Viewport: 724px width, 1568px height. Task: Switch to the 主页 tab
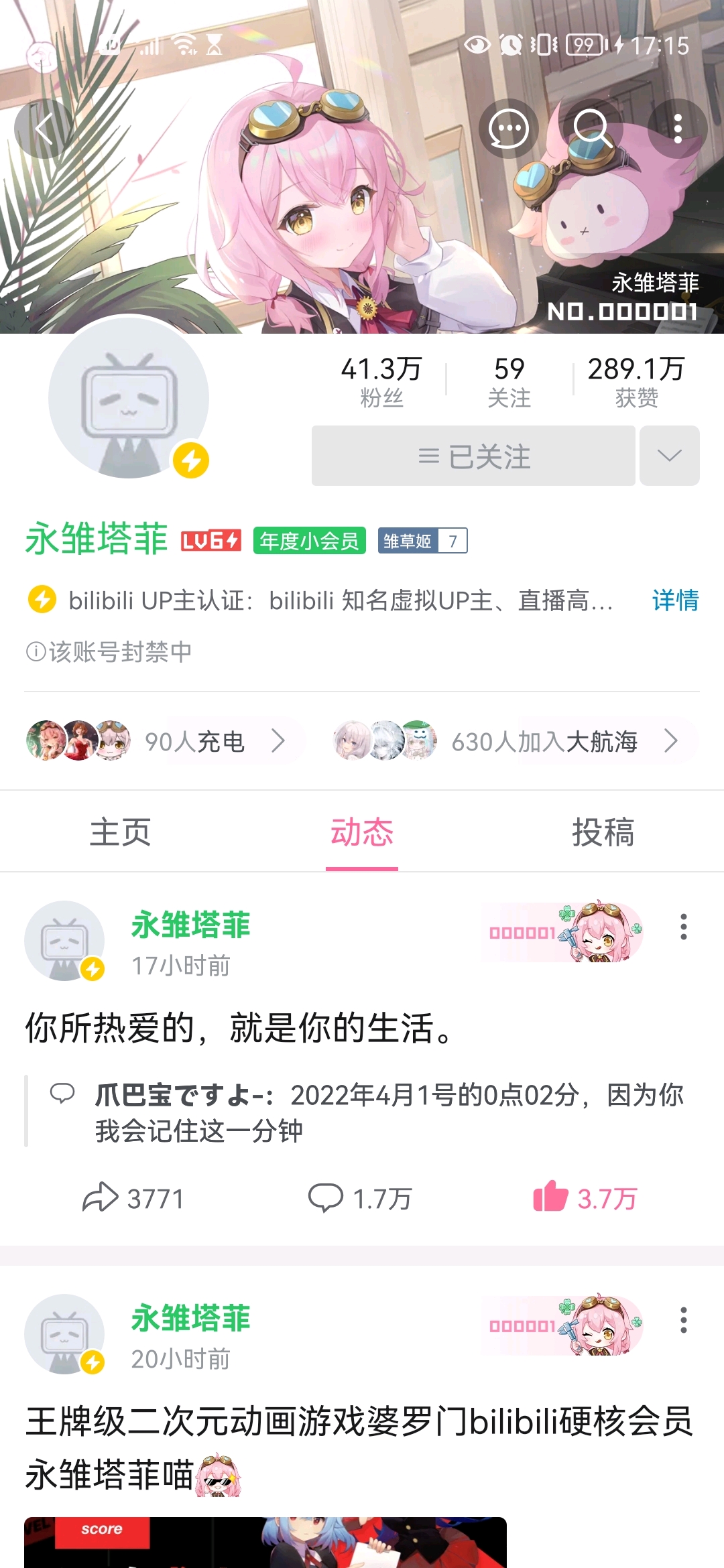point(121,832)
